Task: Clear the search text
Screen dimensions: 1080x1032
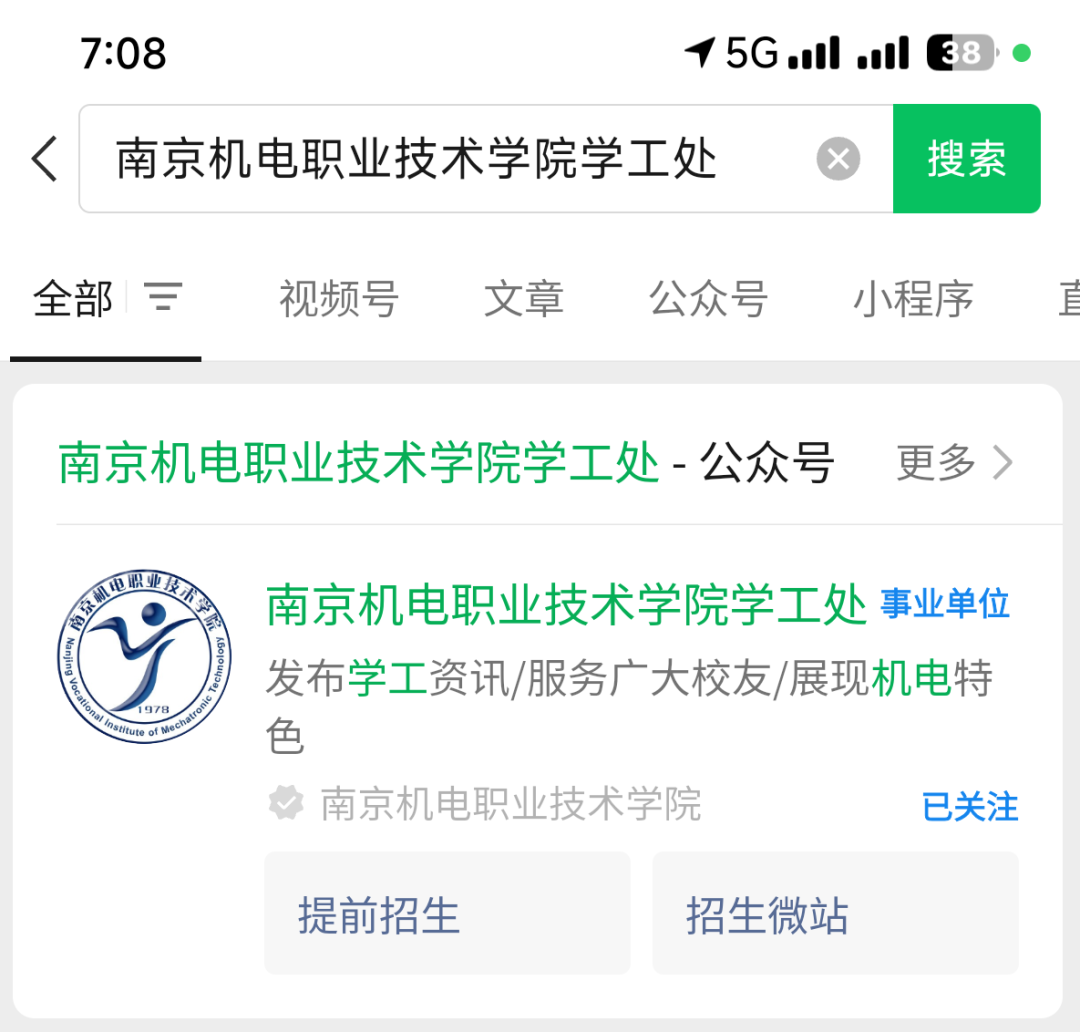Action: [838, 159]
